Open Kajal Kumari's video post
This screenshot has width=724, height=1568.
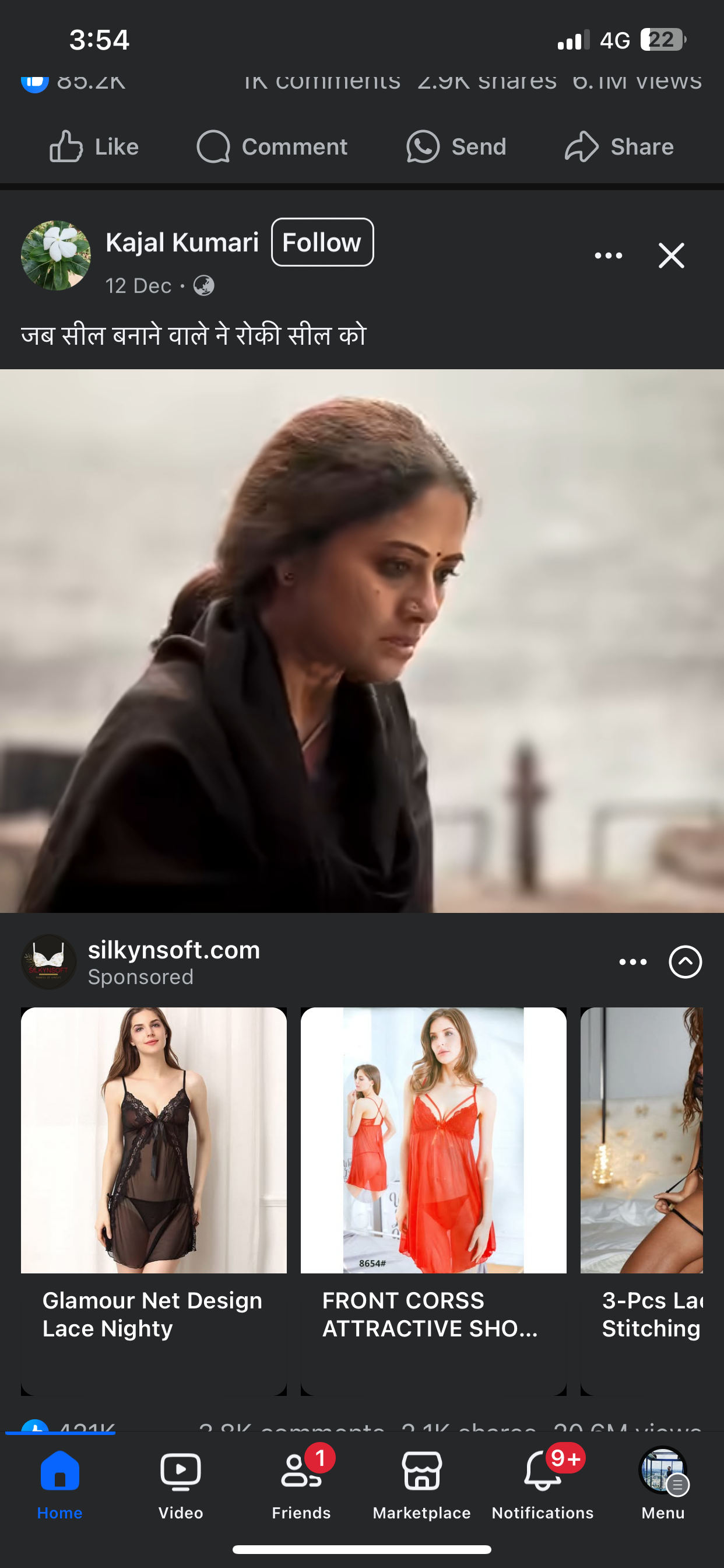tap(362, 640)
